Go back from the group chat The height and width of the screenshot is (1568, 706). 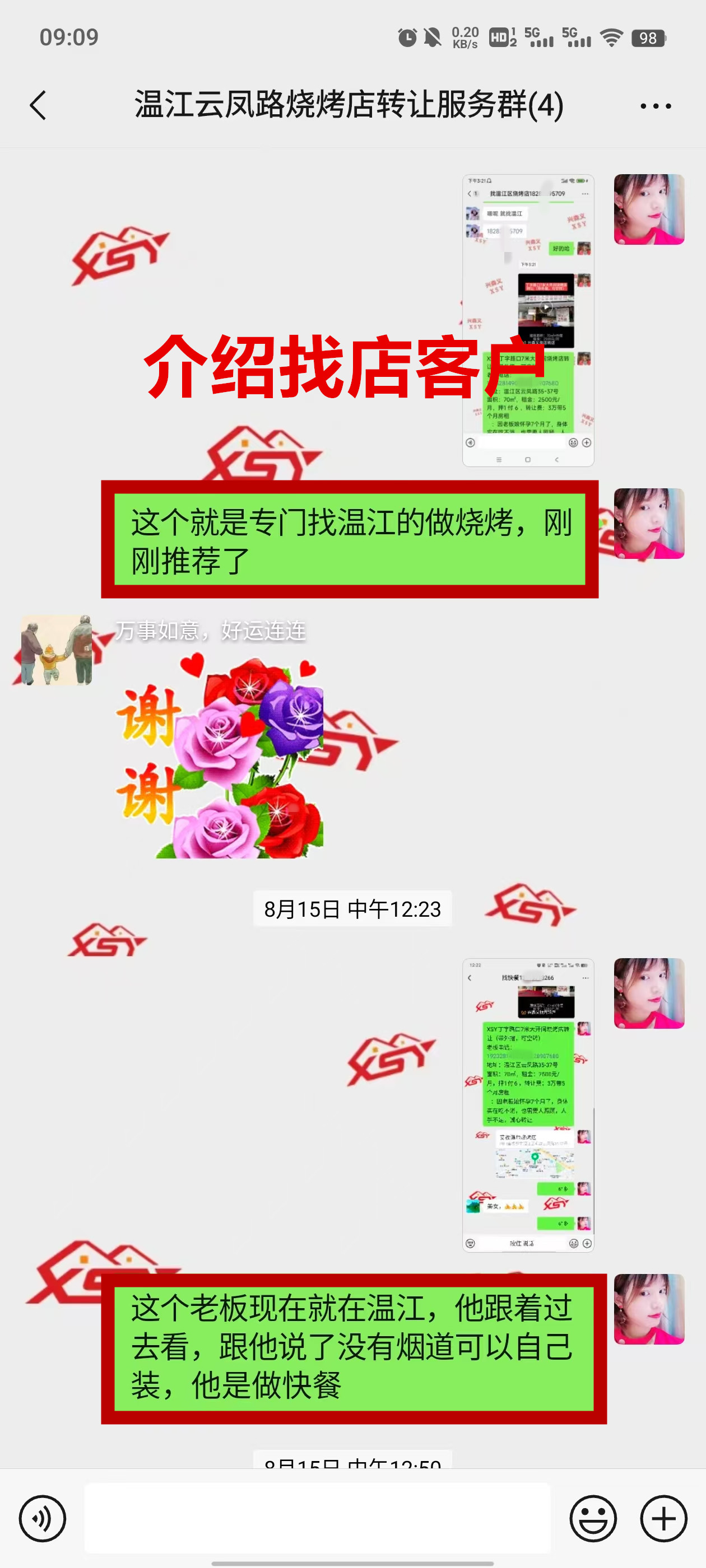[x=38, y=105]
